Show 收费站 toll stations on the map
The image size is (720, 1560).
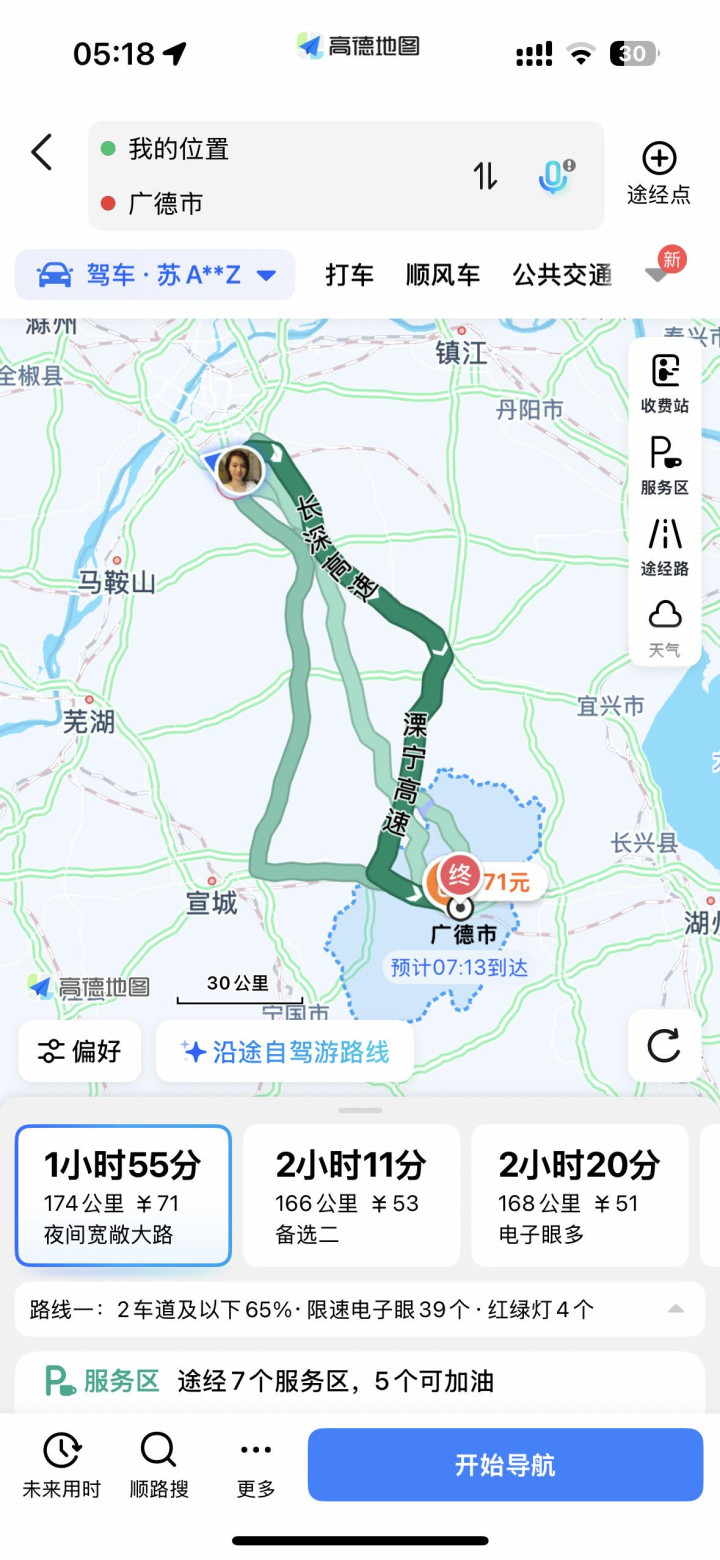(665, 383)
